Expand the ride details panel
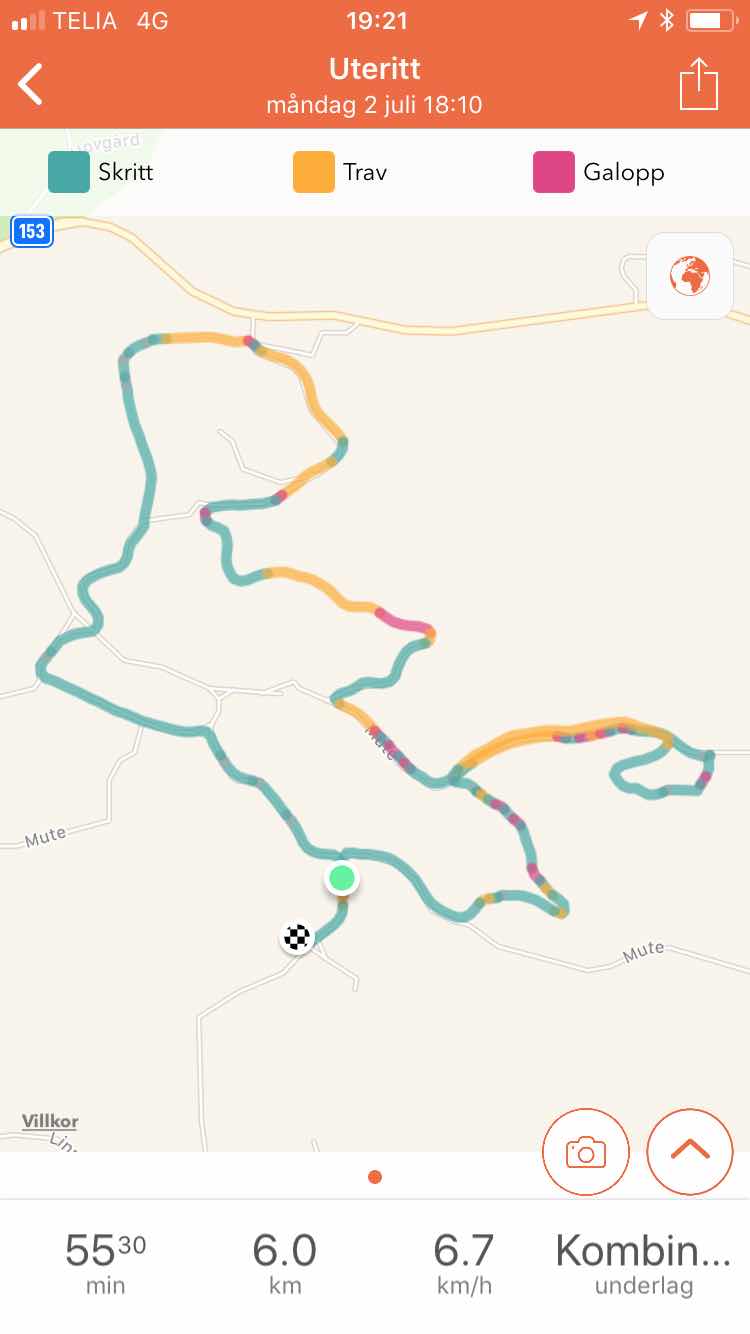The image size is (750, 1334). point(690,1152)
